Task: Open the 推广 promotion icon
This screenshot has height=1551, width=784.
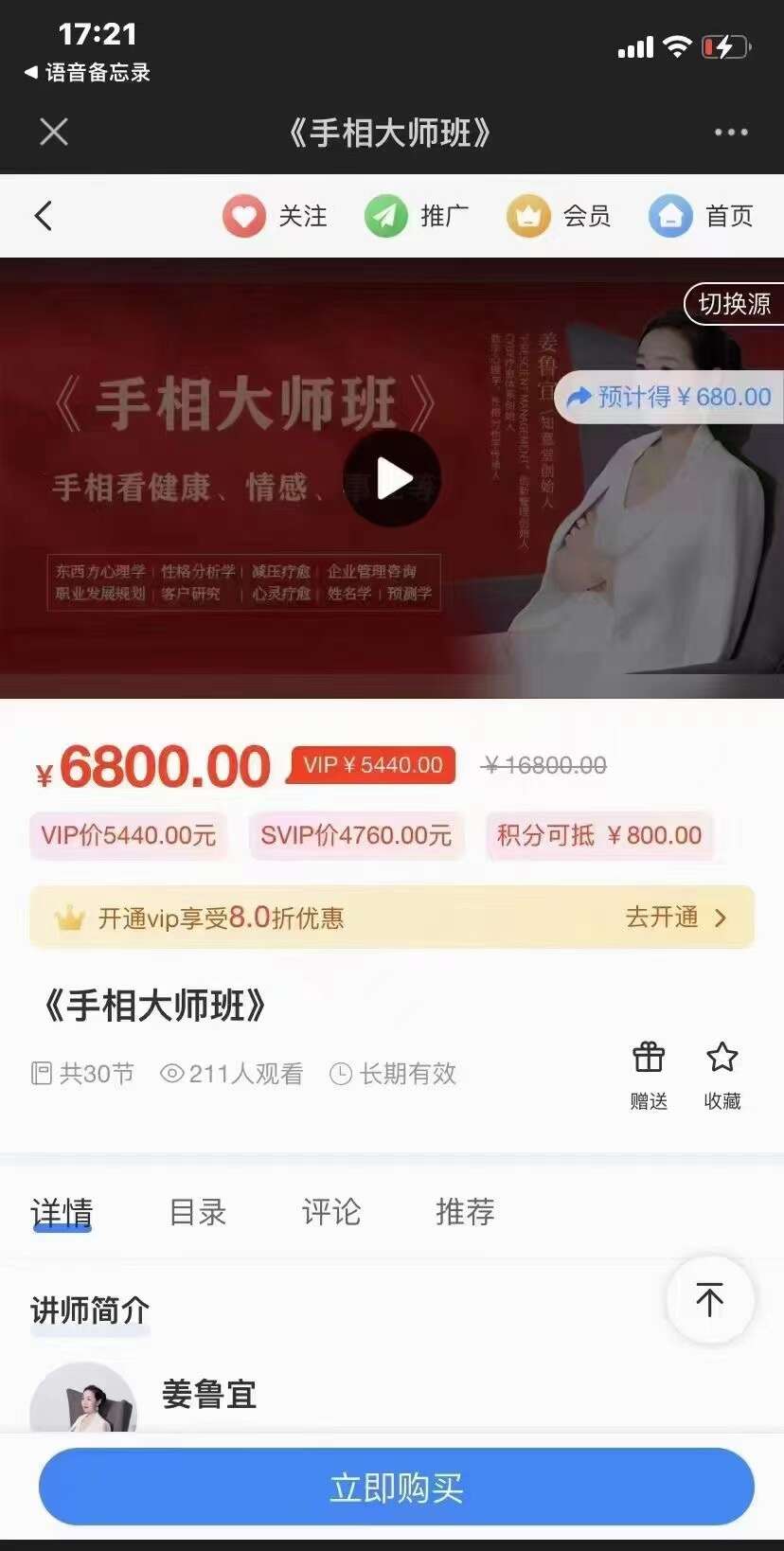Action: 386,215
